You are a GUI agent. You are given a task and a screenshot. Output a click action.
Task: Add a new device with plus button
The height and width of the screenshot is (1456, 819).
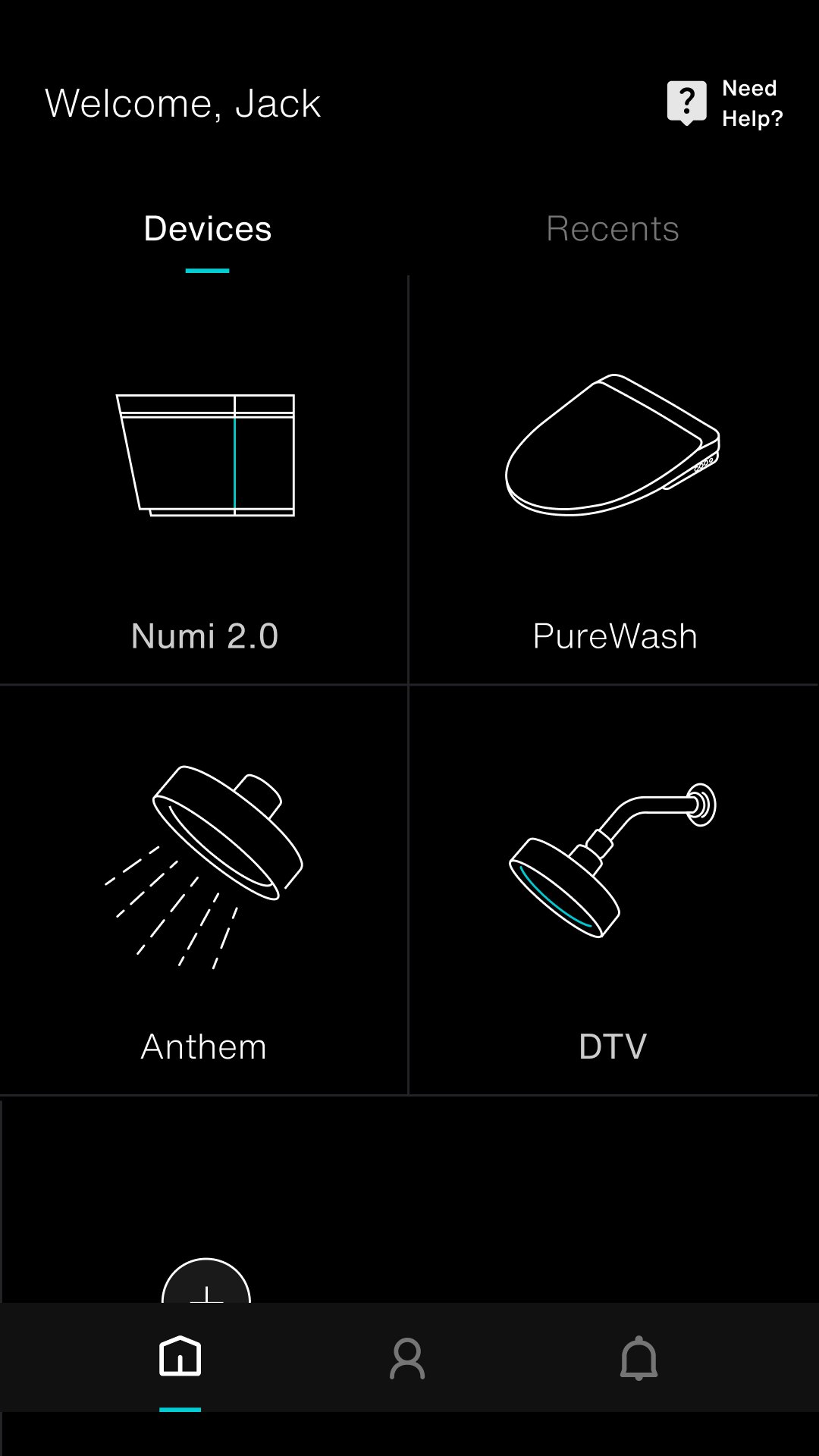pyautogui.click(x=206, y=1283)
